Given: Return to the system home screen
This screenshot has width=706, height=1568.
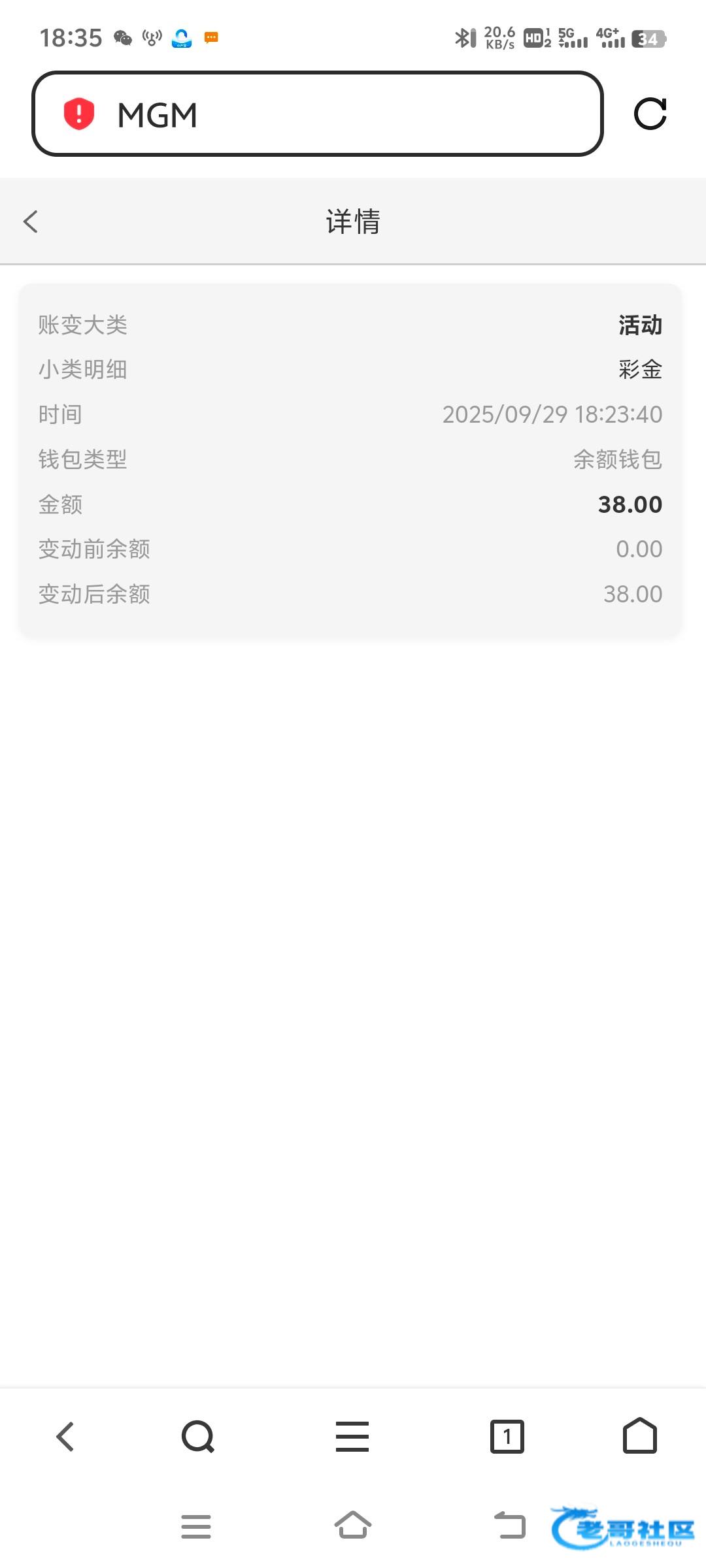Looking at the screenshot, I should click(x=353, y=1526).
